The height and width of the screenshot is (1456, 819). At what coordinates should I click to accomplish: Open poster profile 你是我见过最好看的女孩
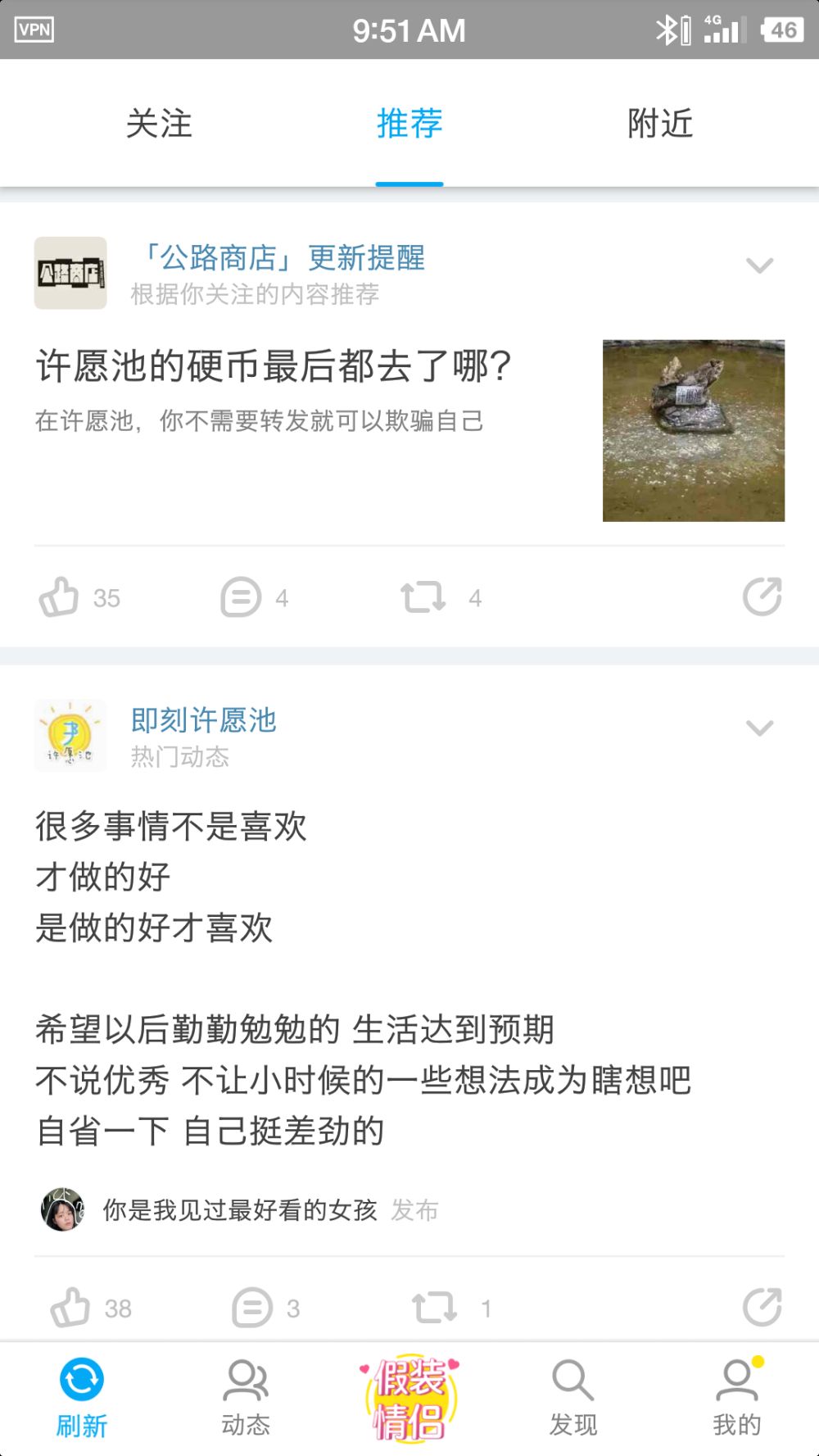pyautogui.click(x=239, y=1209)
